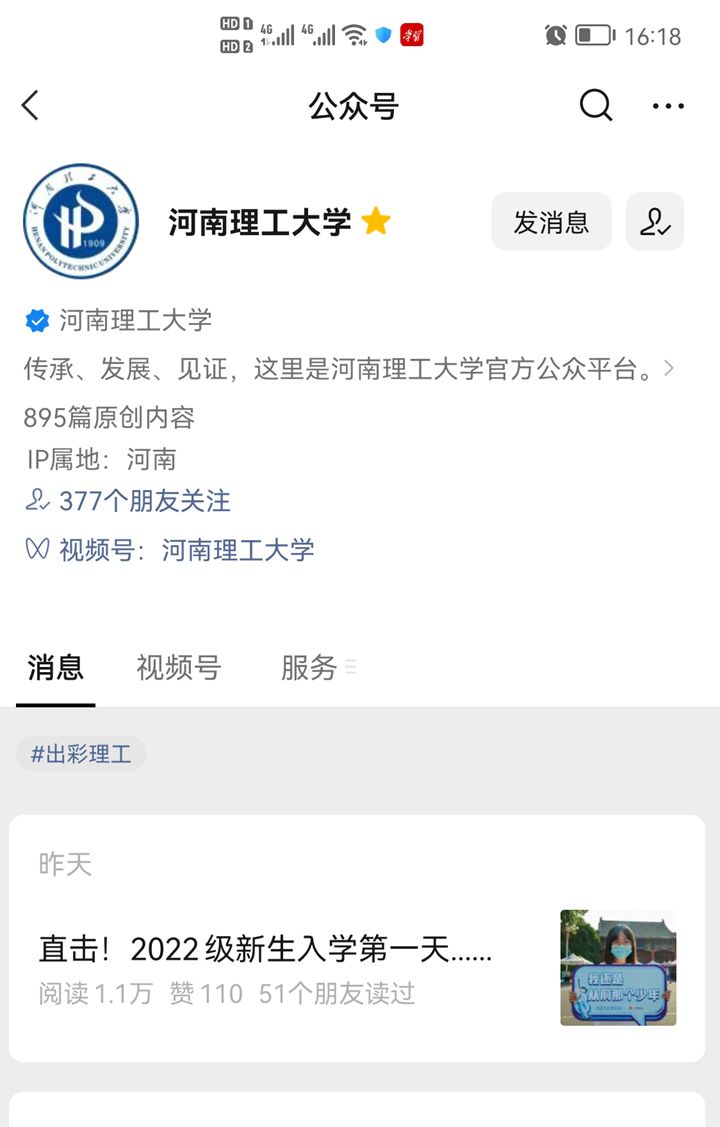Viewport: 720px width, 1127px height.
Task: Switch to the 消息 tab
Action: click(56, 668)
